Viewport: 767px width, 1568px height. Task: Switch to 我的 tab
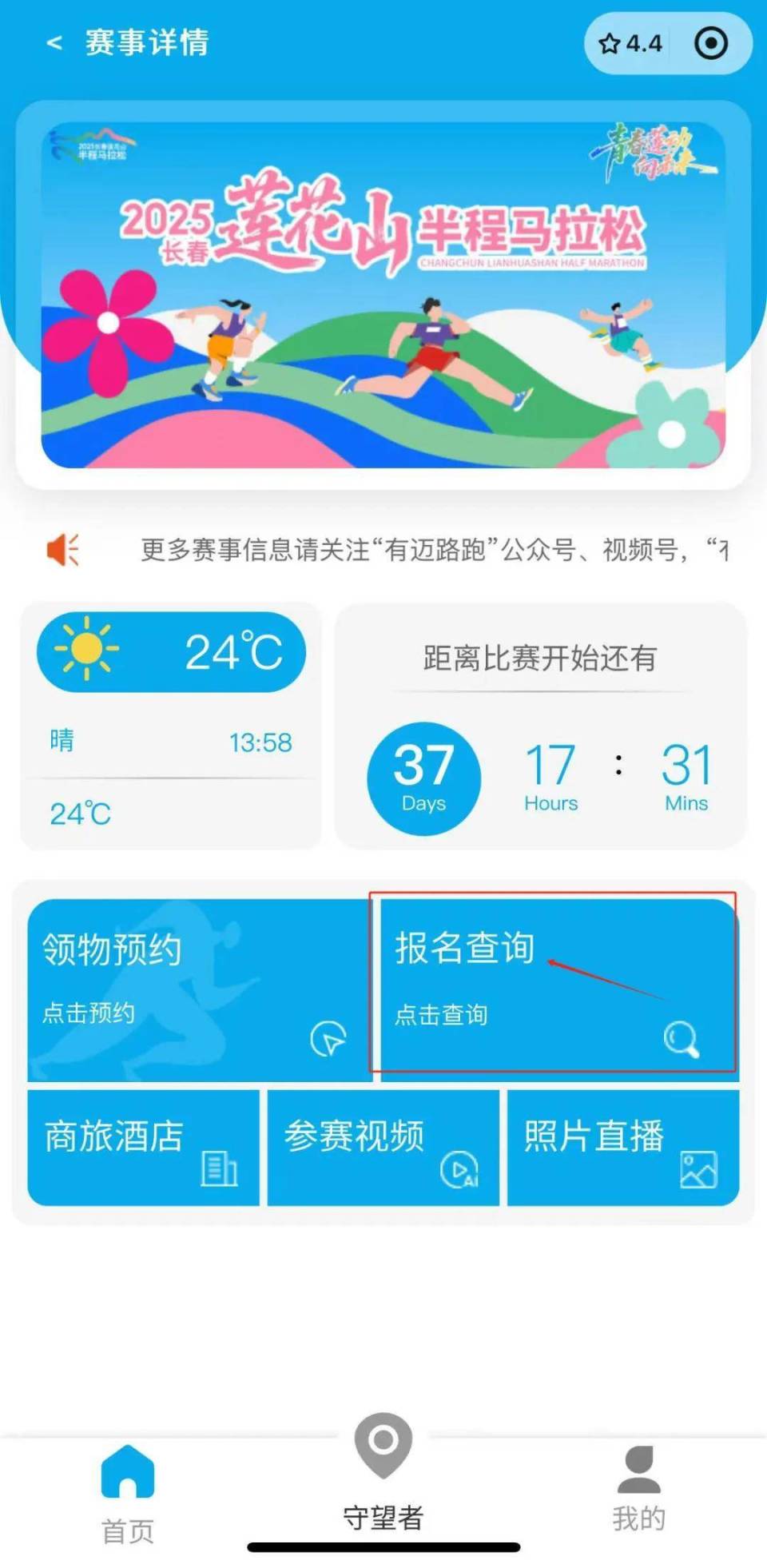(x=639, y=1490)
